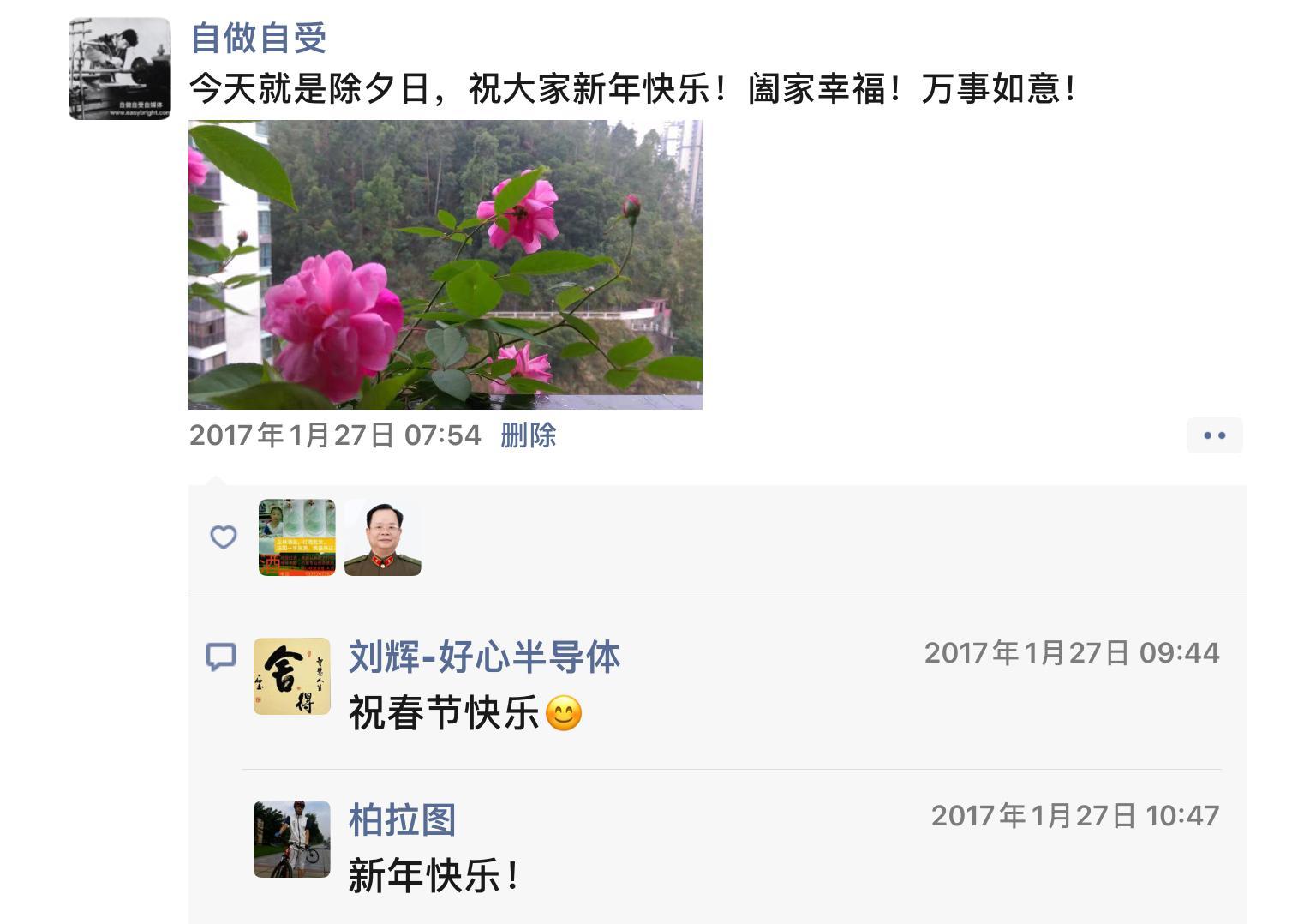Open the 自做自受 poster's profile picture
This screenshot has width=1316, height=924.
tap(119, 68)
